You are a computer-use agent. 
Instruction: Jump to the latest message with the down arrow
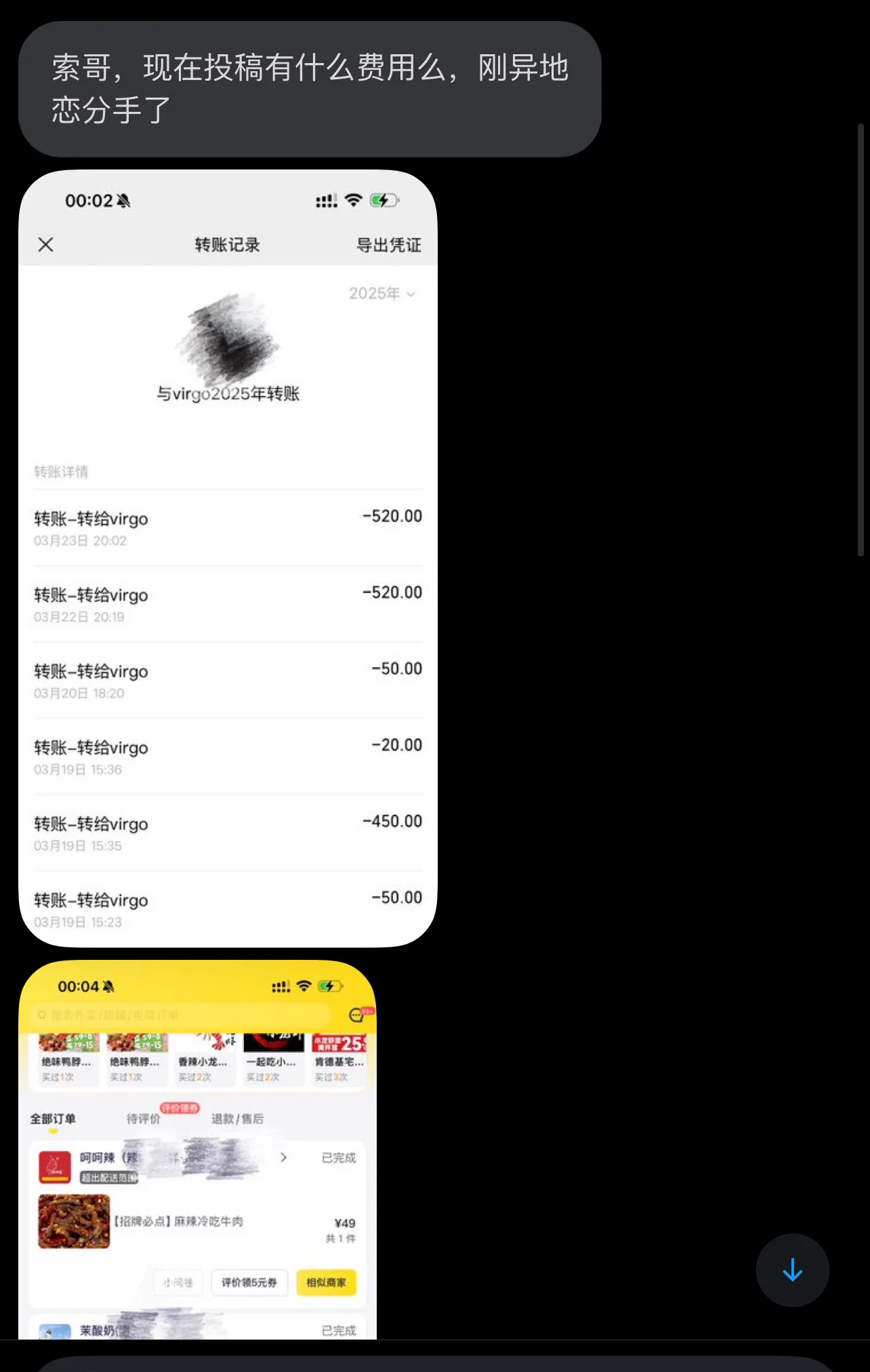click(x=792, y=1270)
